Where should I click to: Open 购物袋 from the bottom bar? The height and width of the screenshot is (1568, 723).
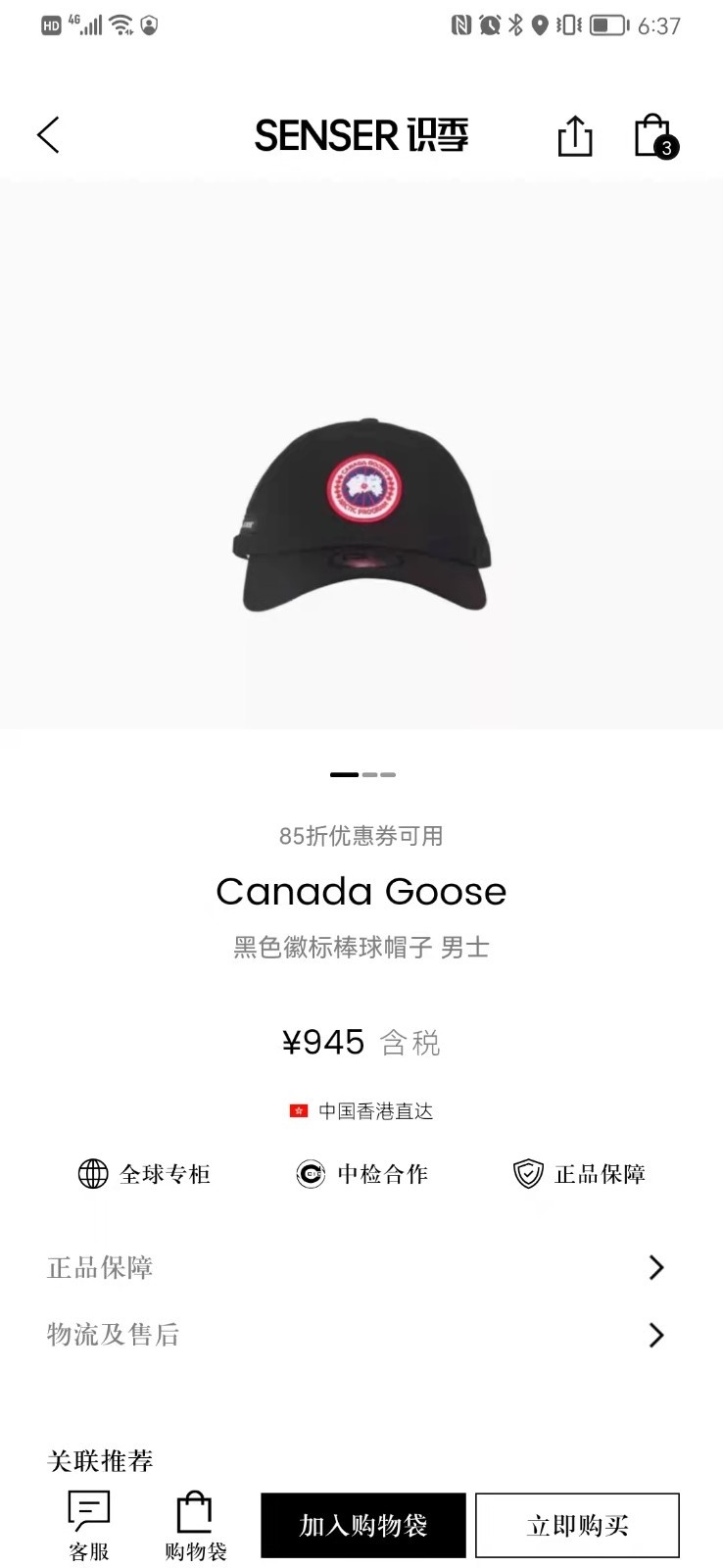[195, 1525]
